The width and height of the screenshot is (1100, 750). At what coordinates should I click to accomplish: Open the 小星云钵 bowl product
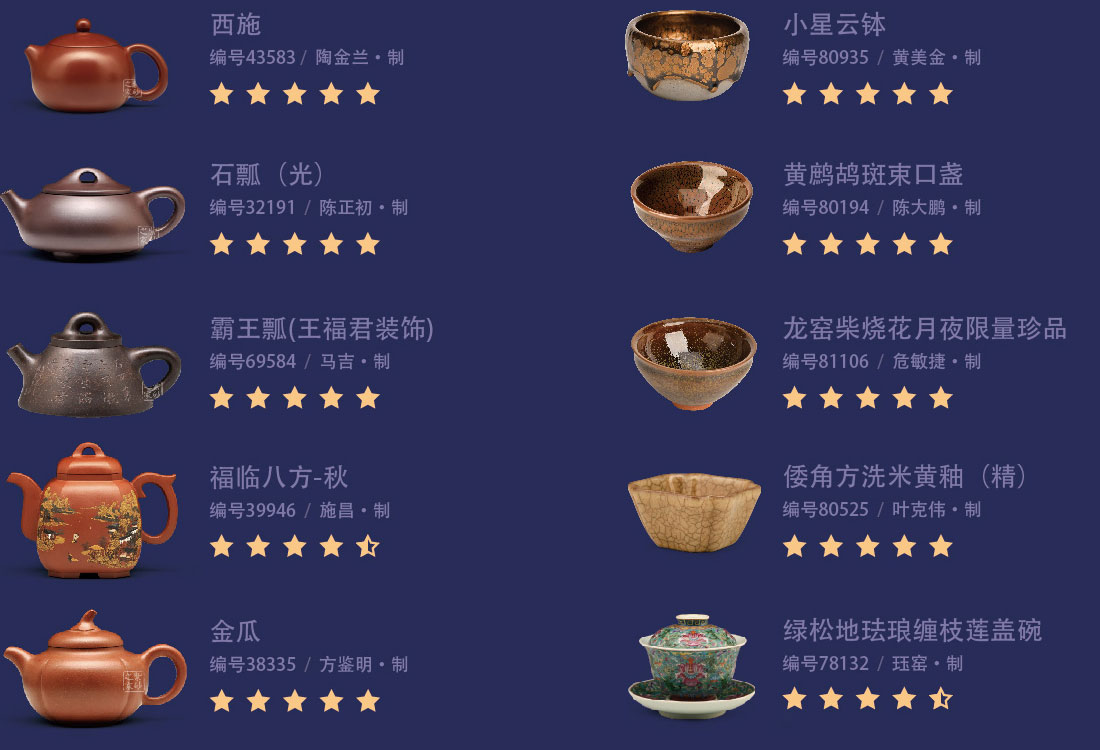pos(834,25)
